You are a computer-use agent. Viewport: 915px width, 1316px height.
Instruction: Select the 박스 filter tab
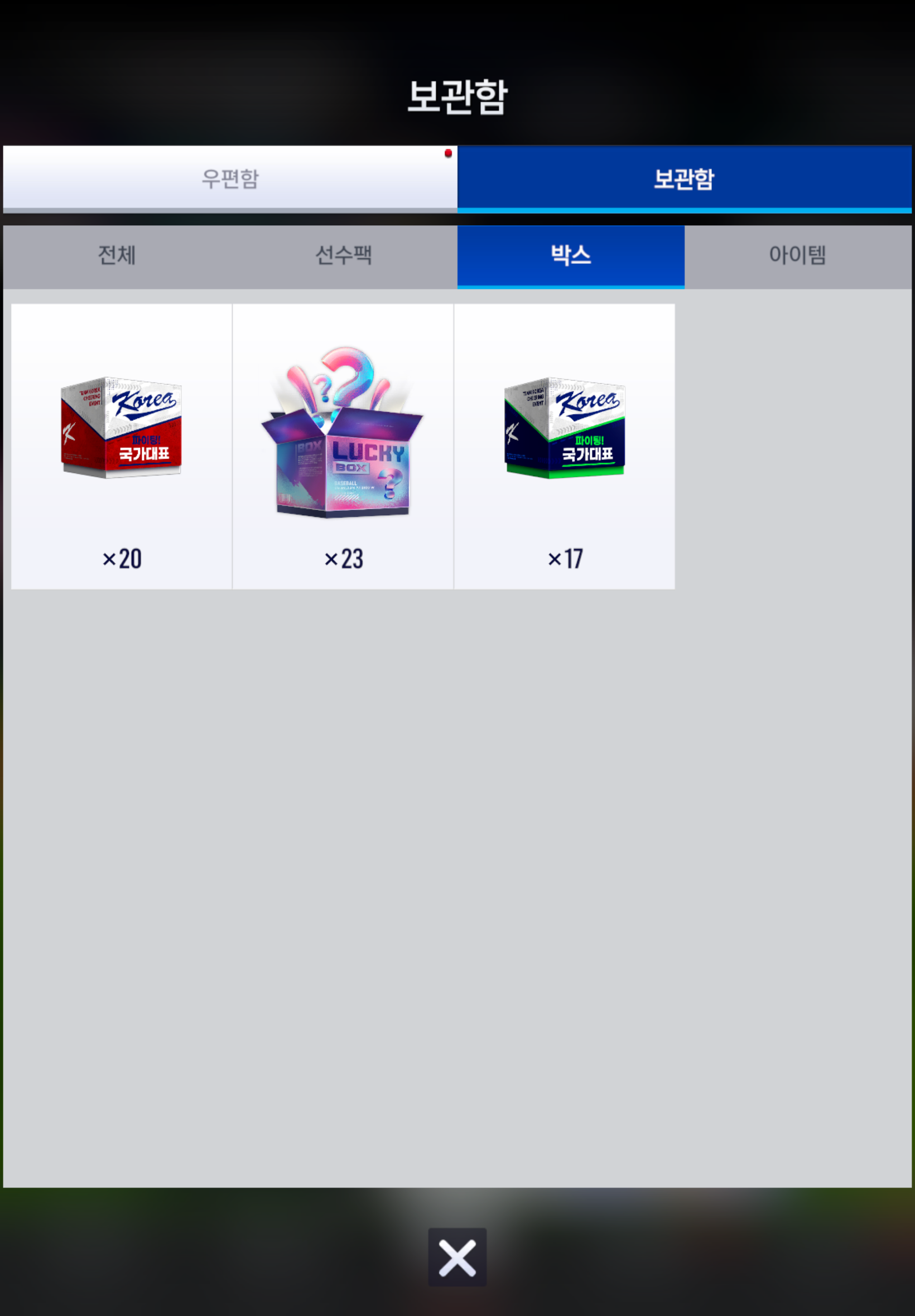click(570, 255)
